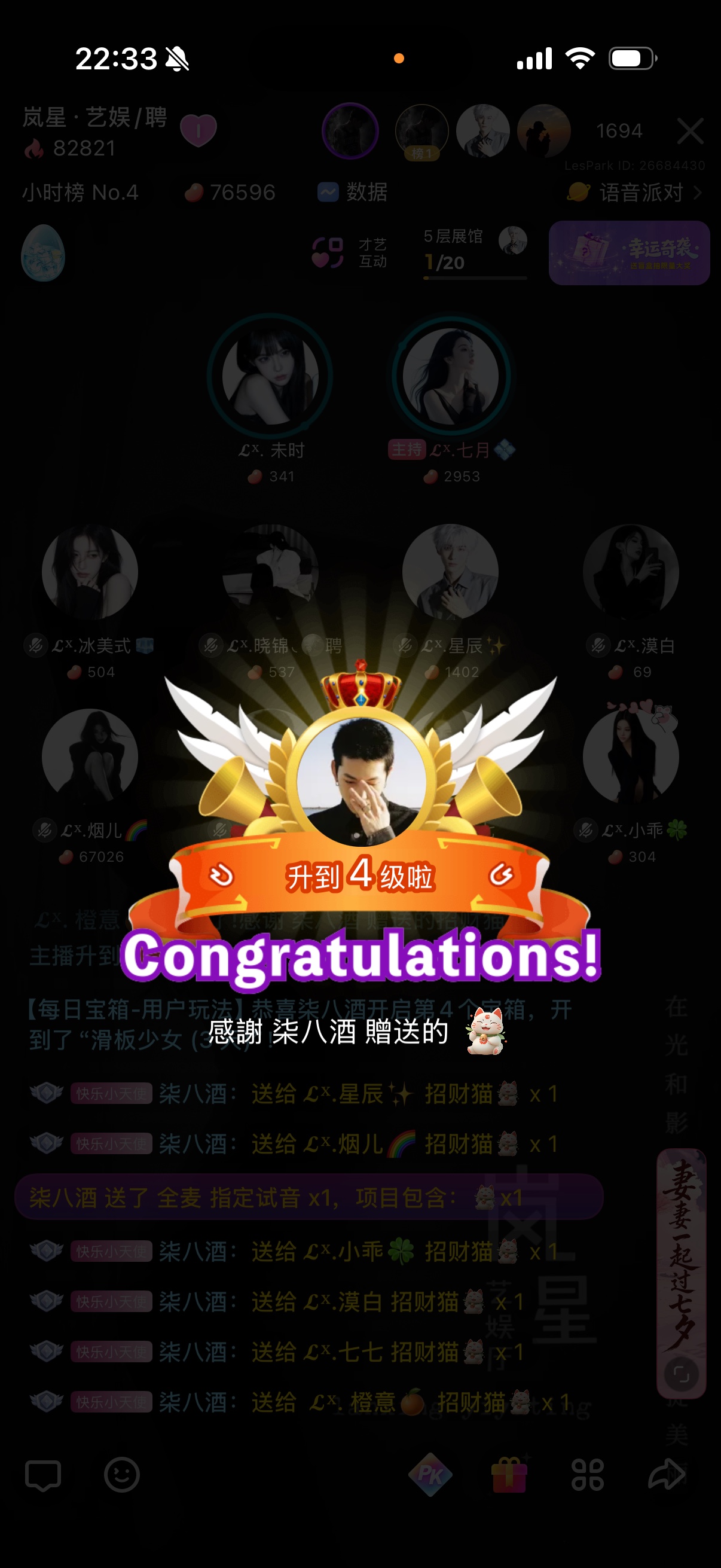Open 星辰's seat profile

click(450, 572)
